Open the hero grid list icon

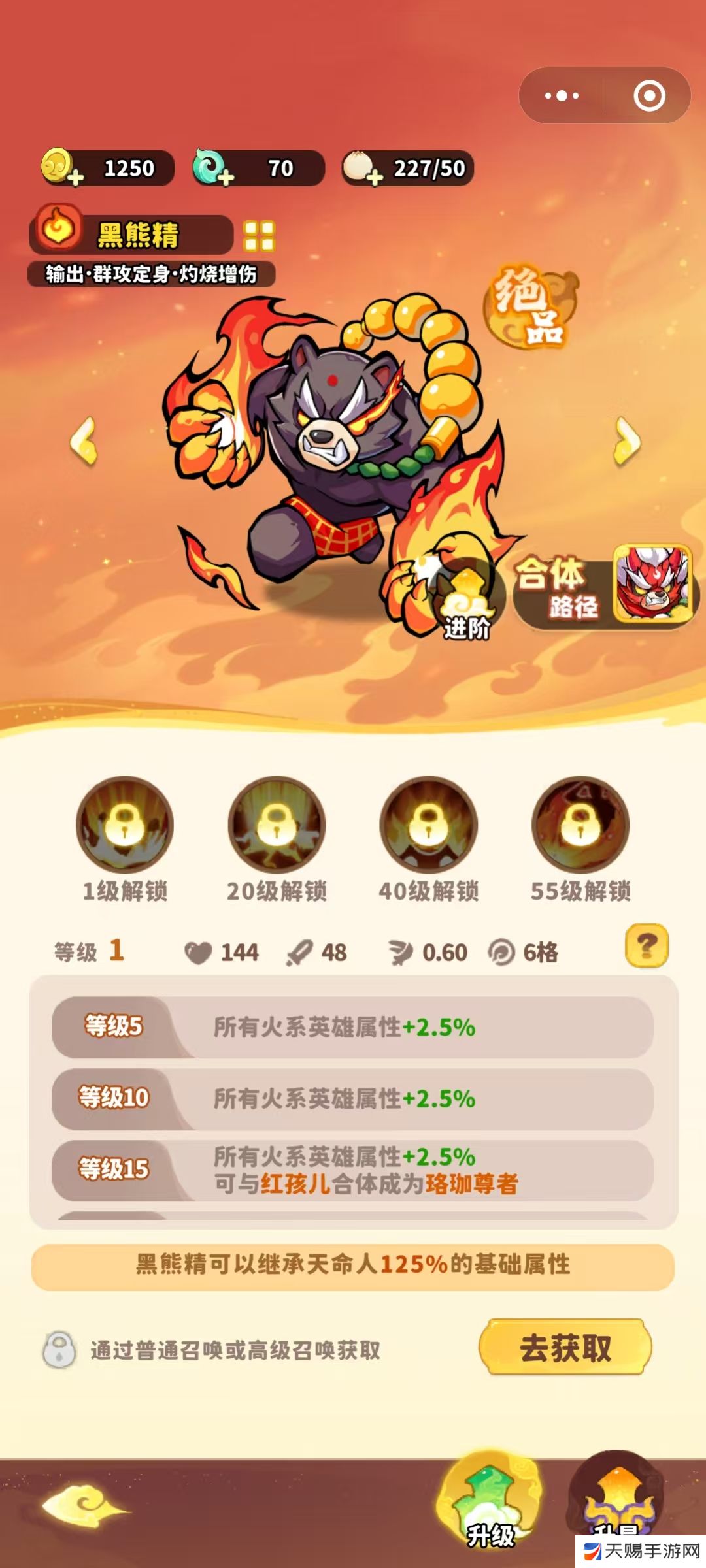click(x=259, y=236)
